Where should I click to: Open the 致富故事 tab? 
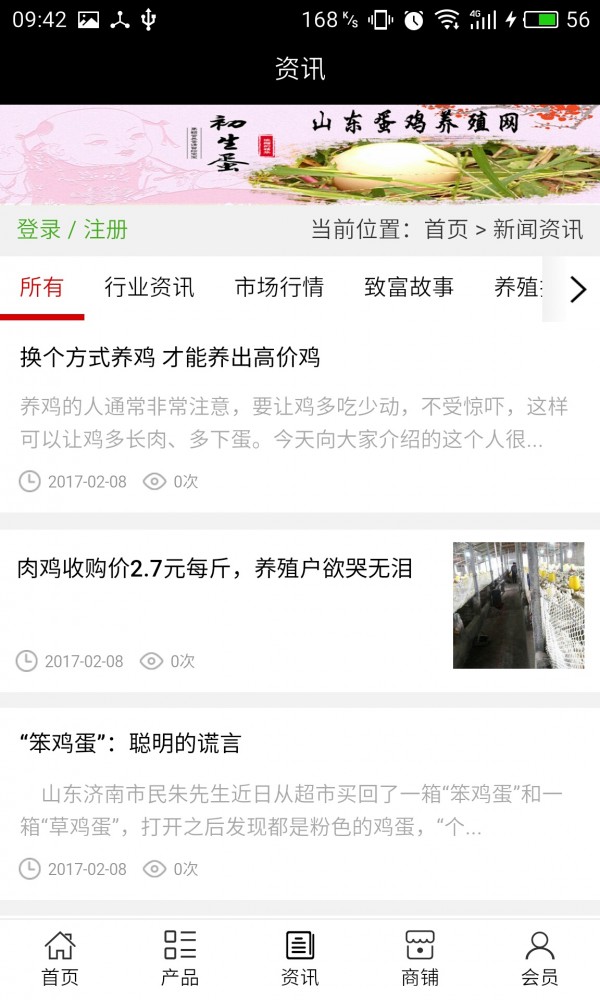(409, 288)
